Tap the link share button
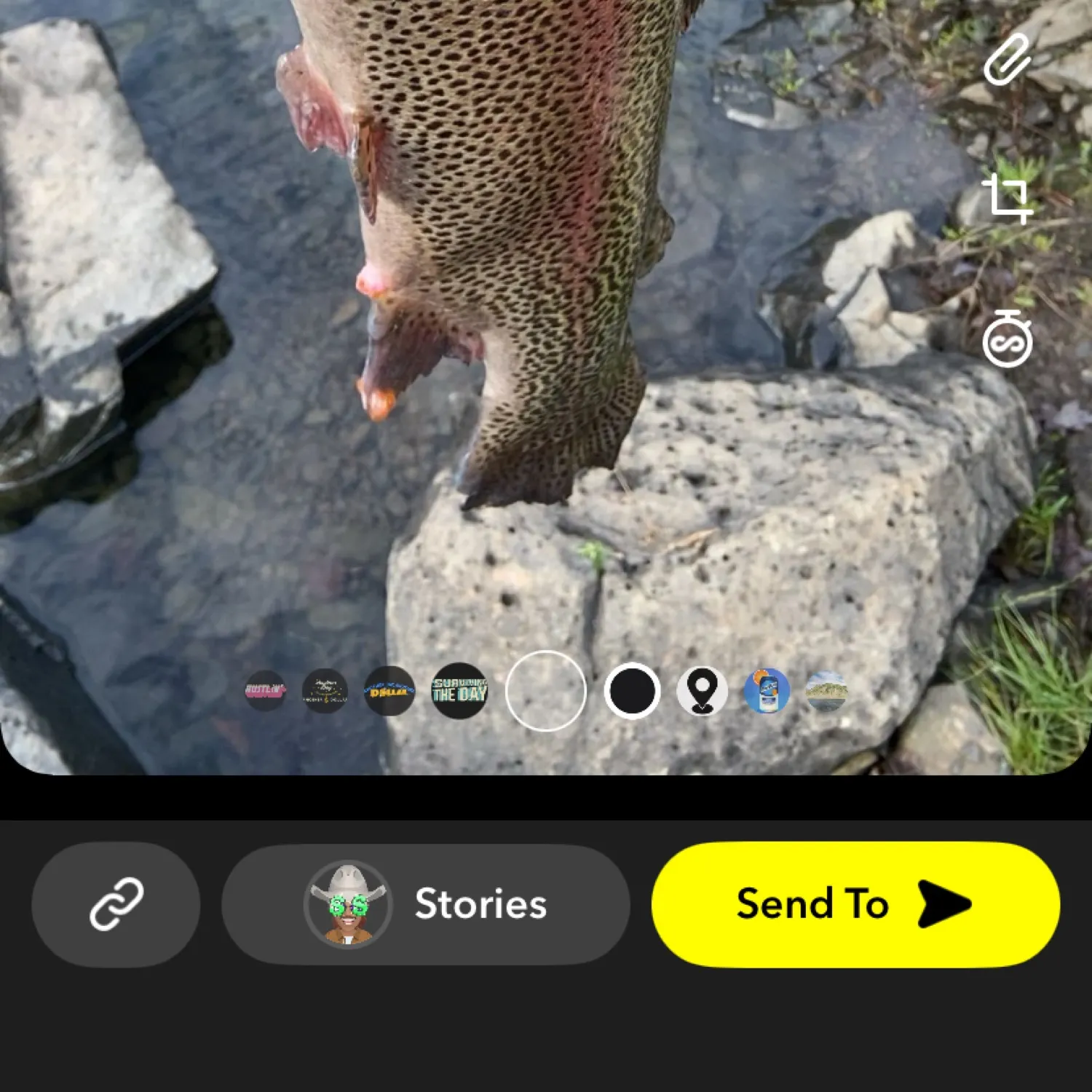 (116, 904)
